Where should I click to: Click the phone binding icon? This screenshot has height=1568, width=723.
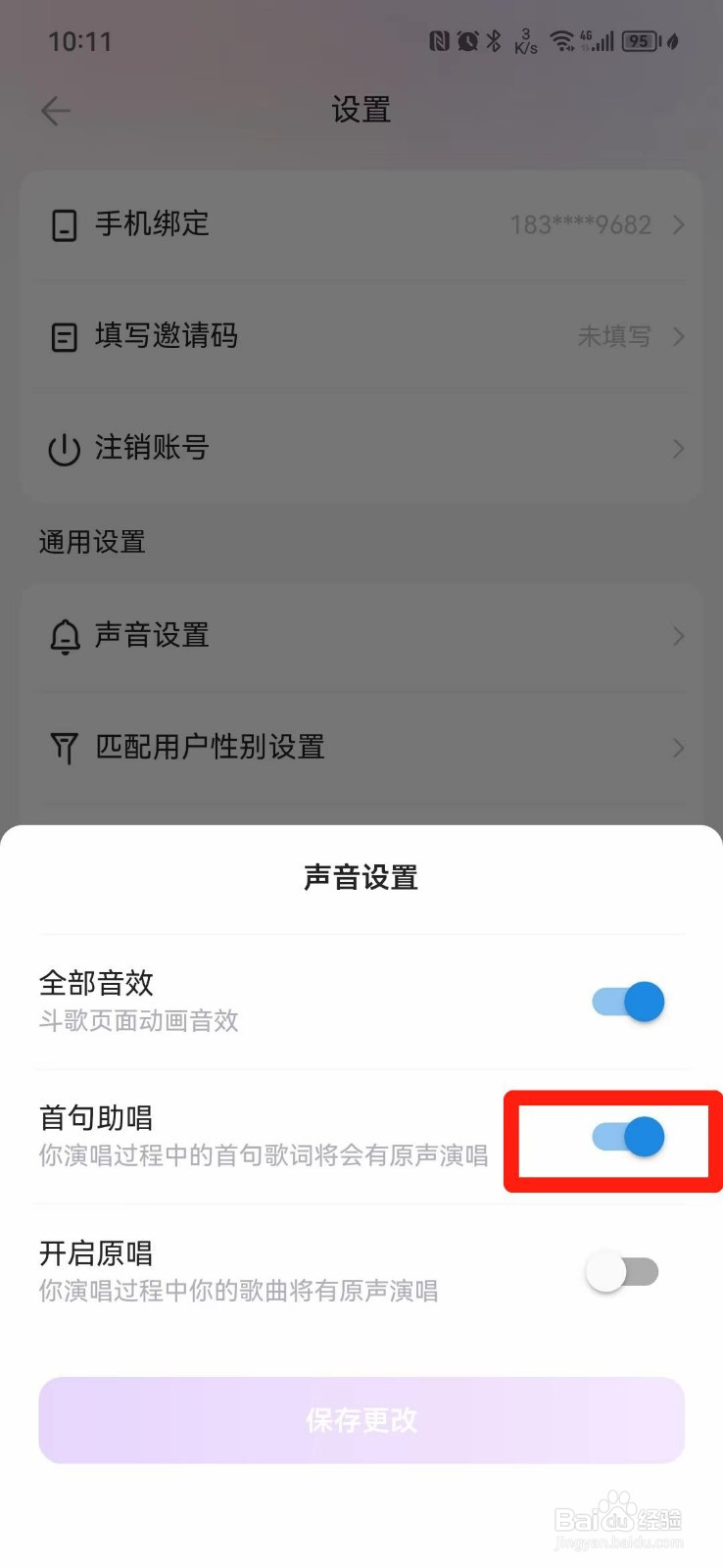click(63, 224)
